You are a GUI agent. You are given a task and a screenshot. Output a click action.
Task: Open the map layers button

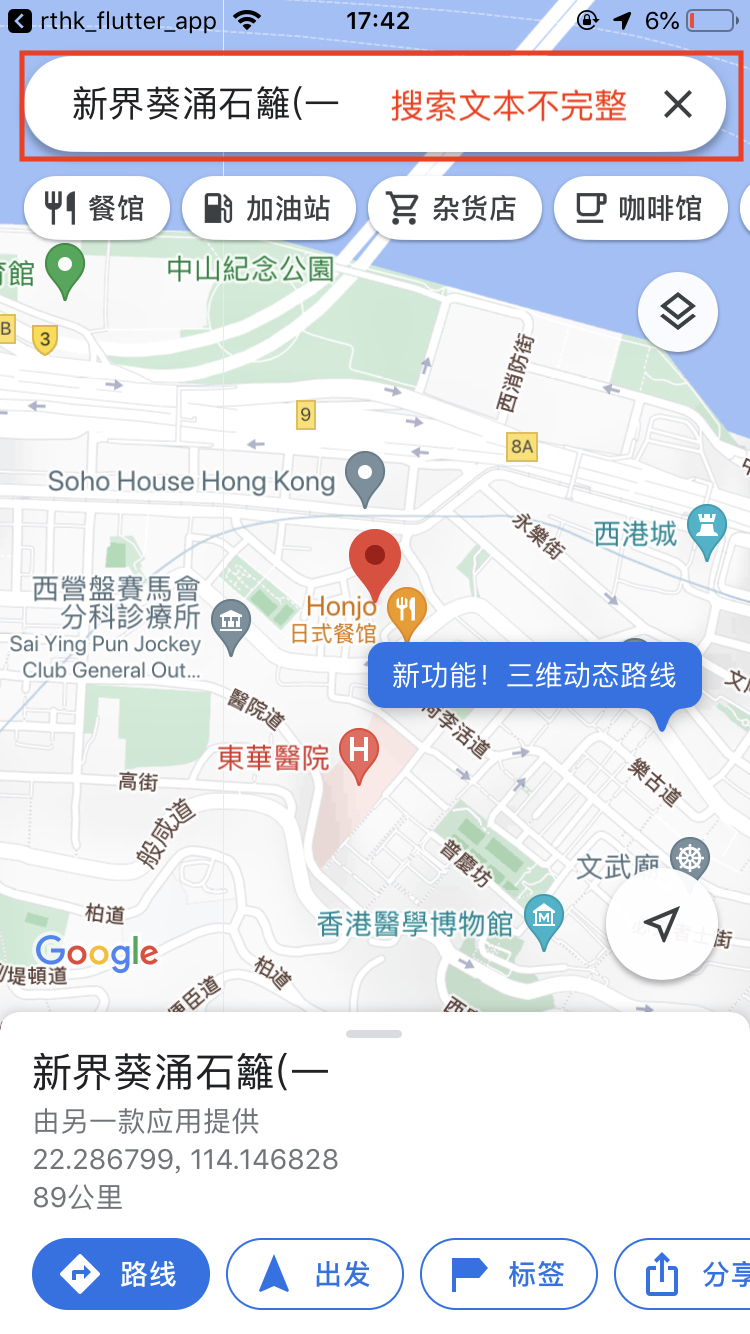(x=677, y=312)
